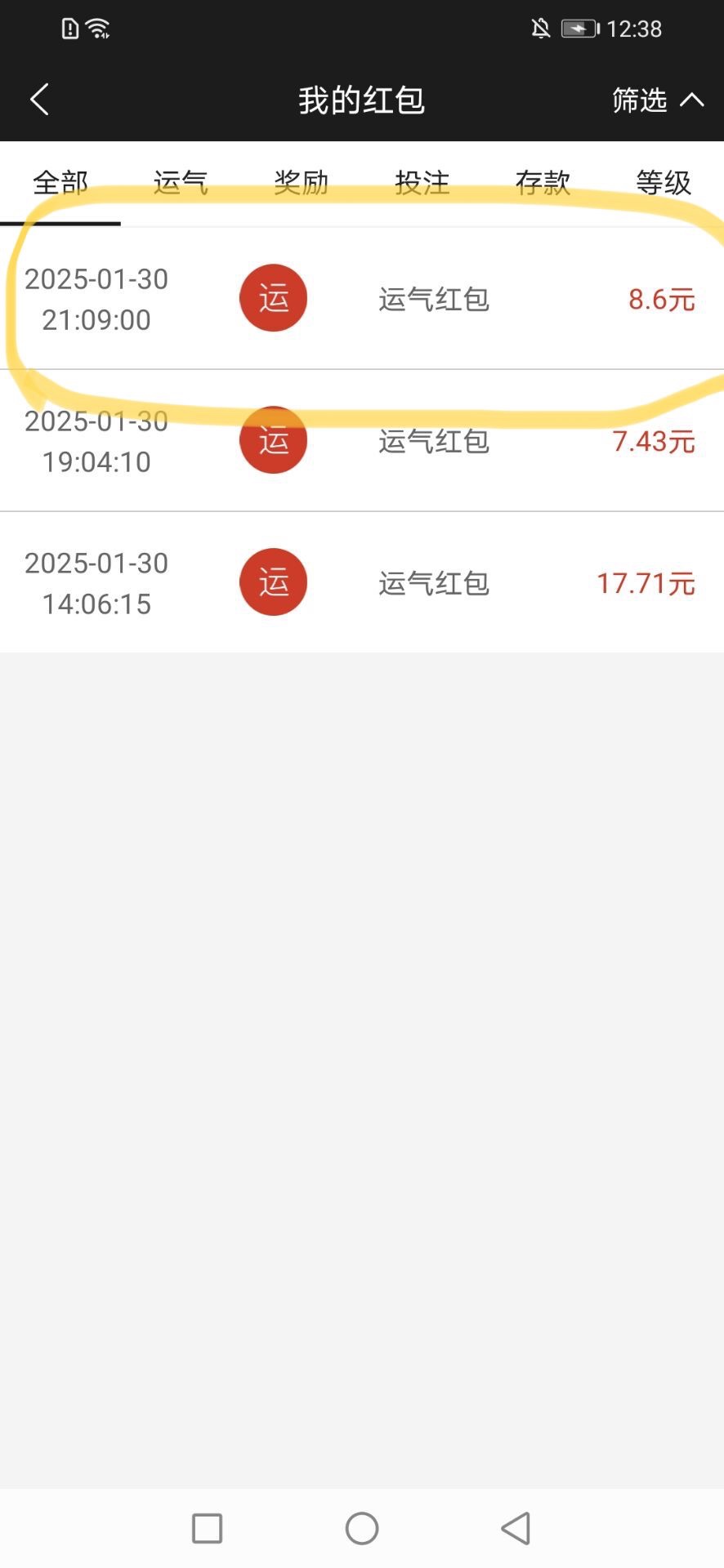Show the 存款 tab
This screenshot has height=1568, width=724.
coord(543,182)
